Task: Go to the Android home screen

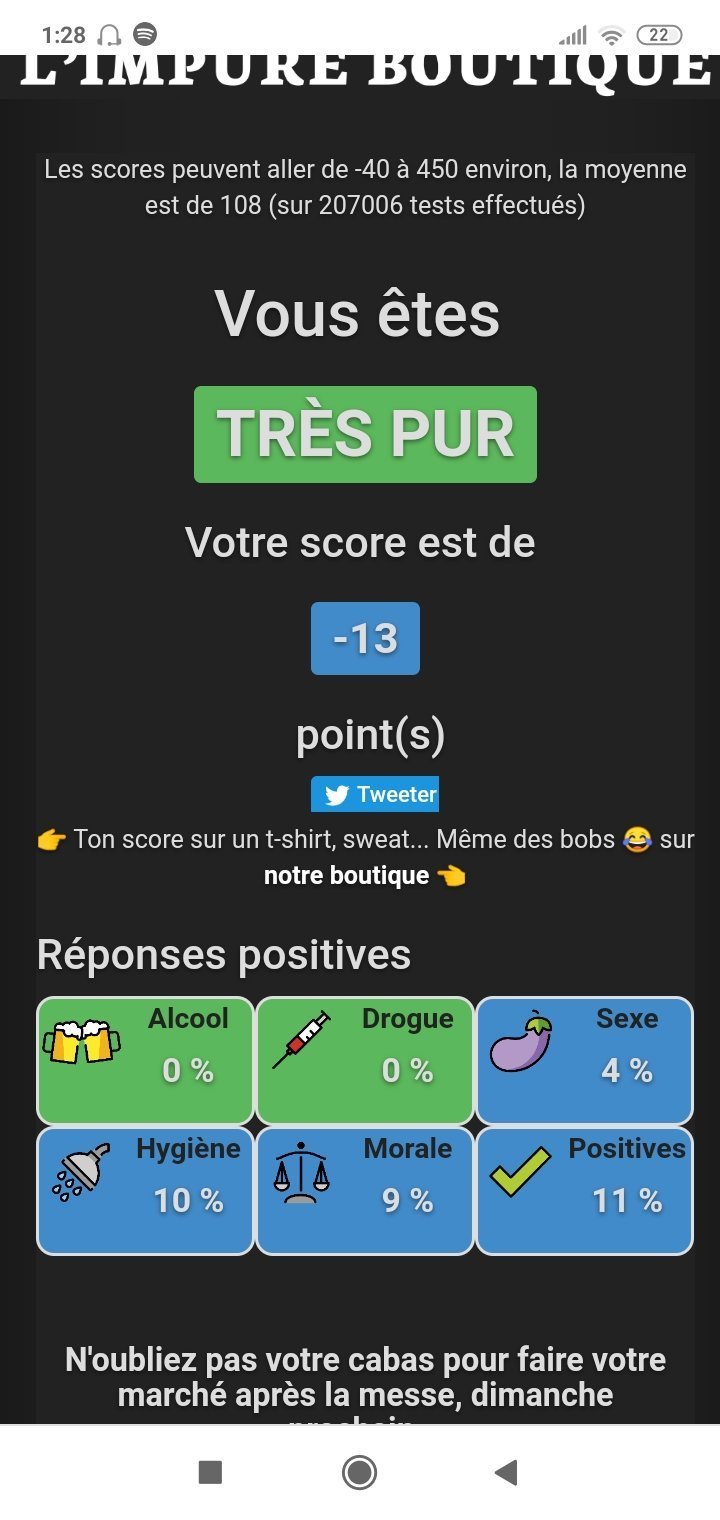Action: pos(359,1472)
